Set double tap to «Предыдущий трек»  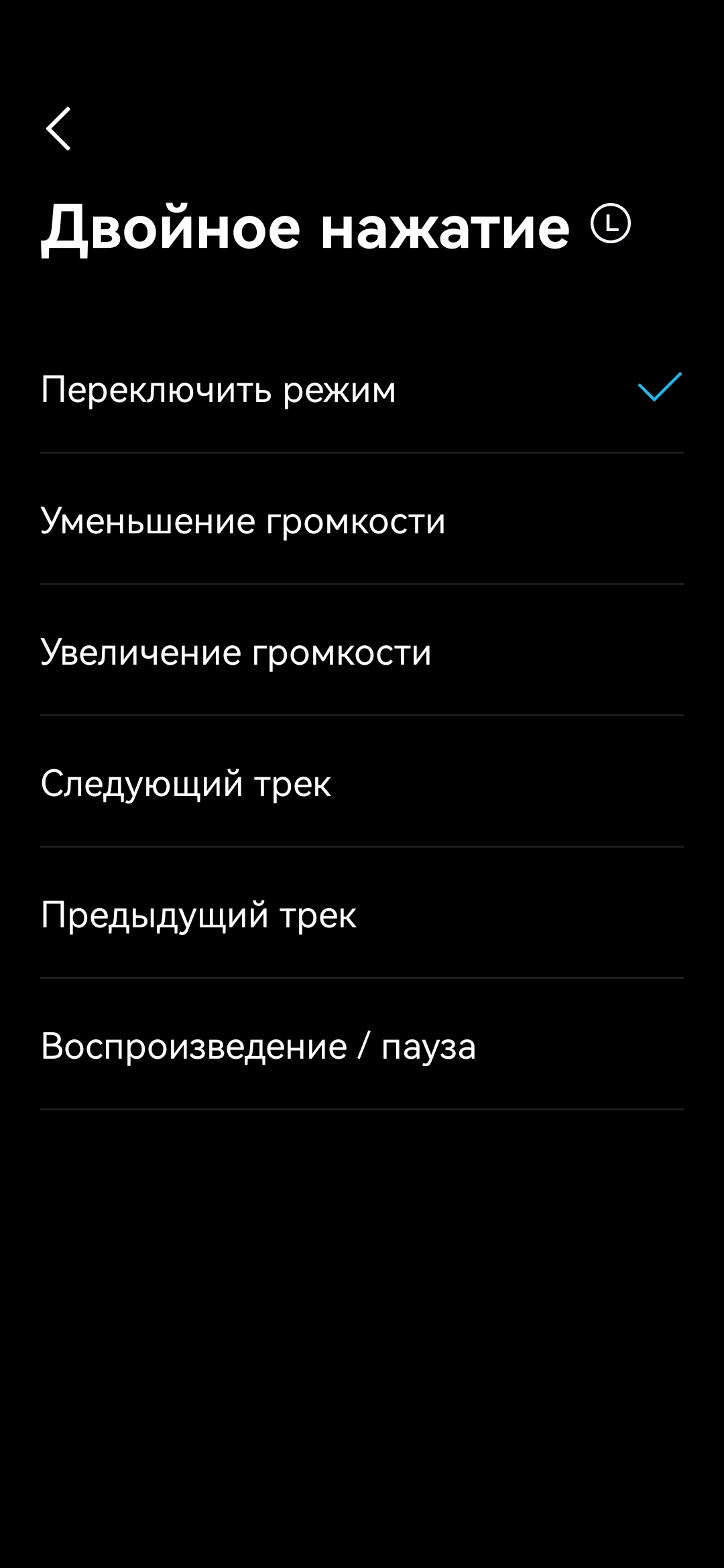pos(198,915)
